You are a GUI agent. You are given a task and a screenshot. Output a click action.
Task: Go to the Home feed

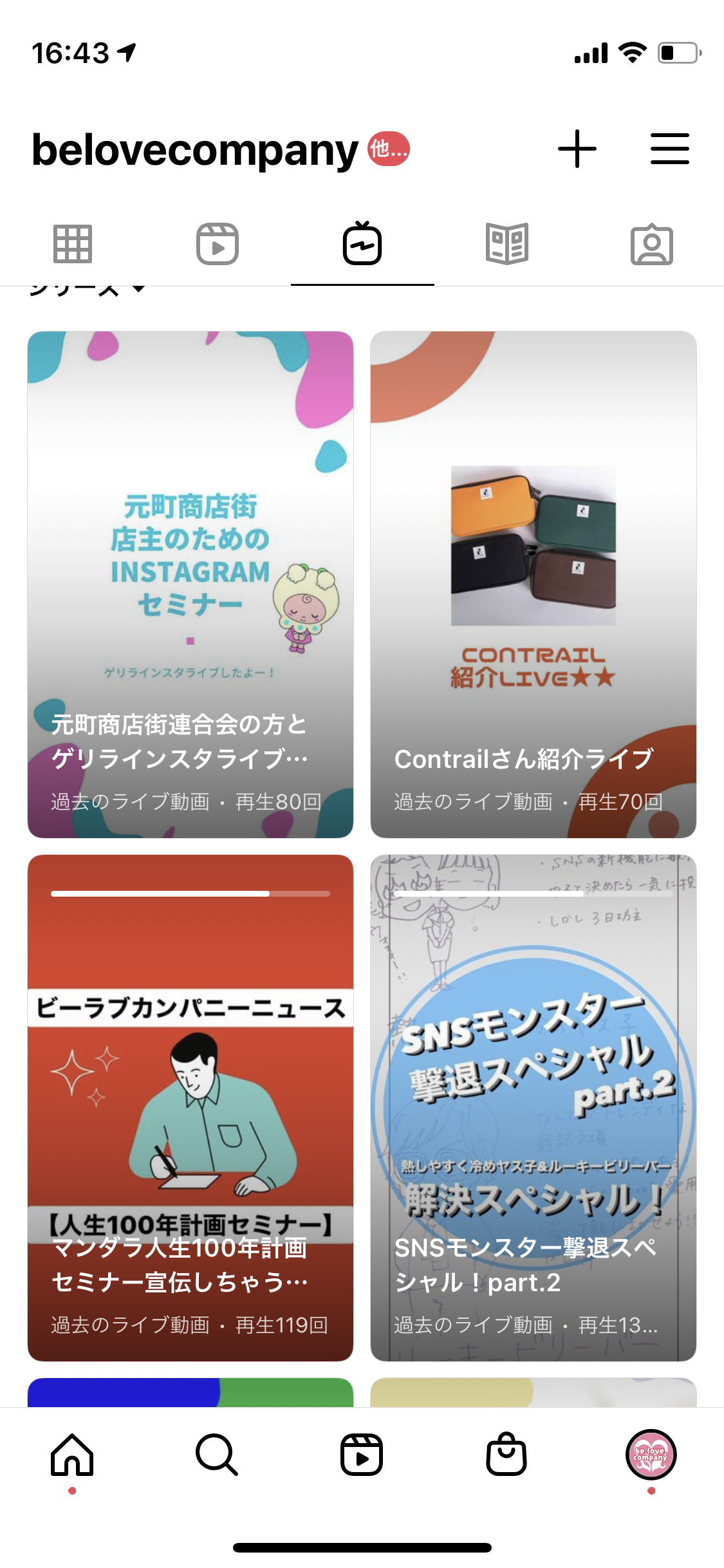73,1455
